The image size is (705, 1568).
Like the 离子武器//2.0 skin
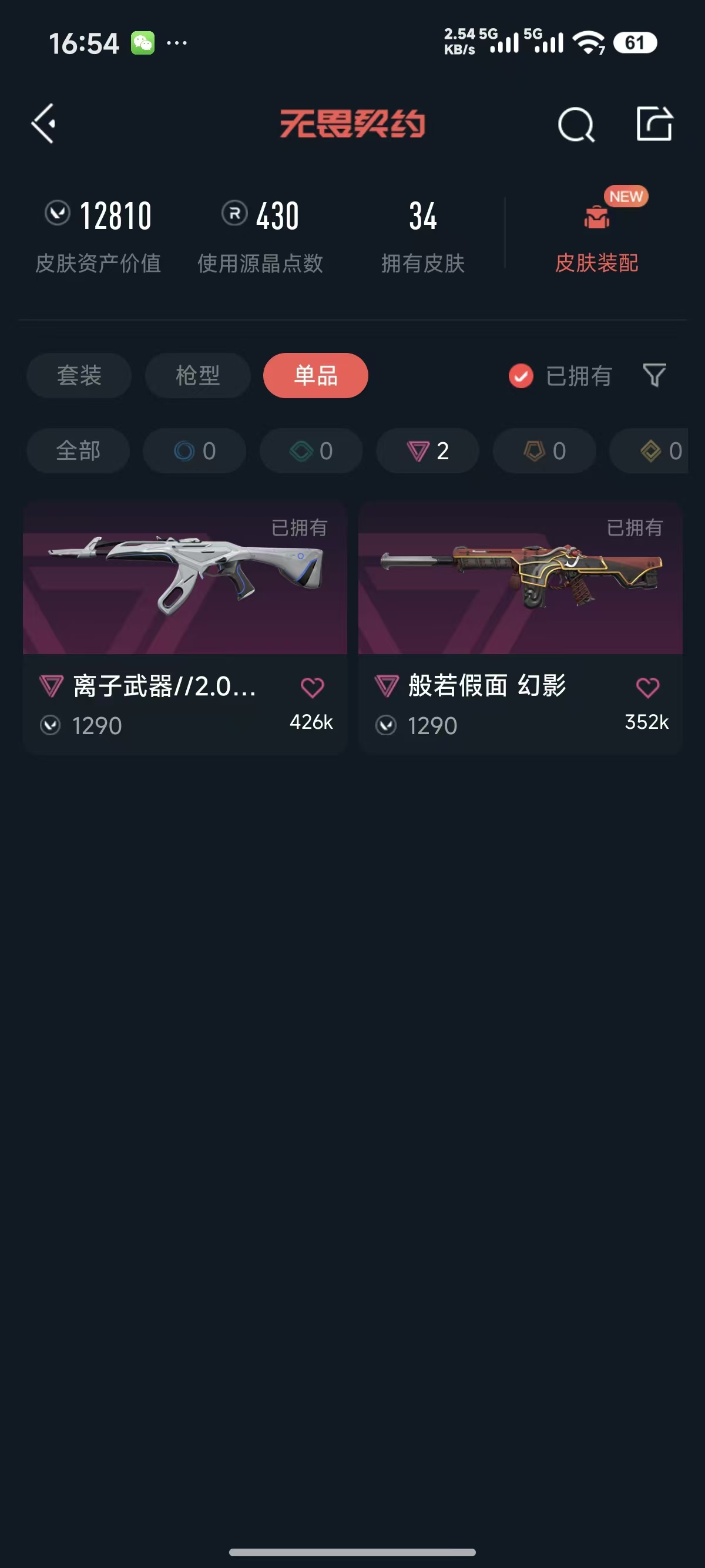(x=312, y=688)
